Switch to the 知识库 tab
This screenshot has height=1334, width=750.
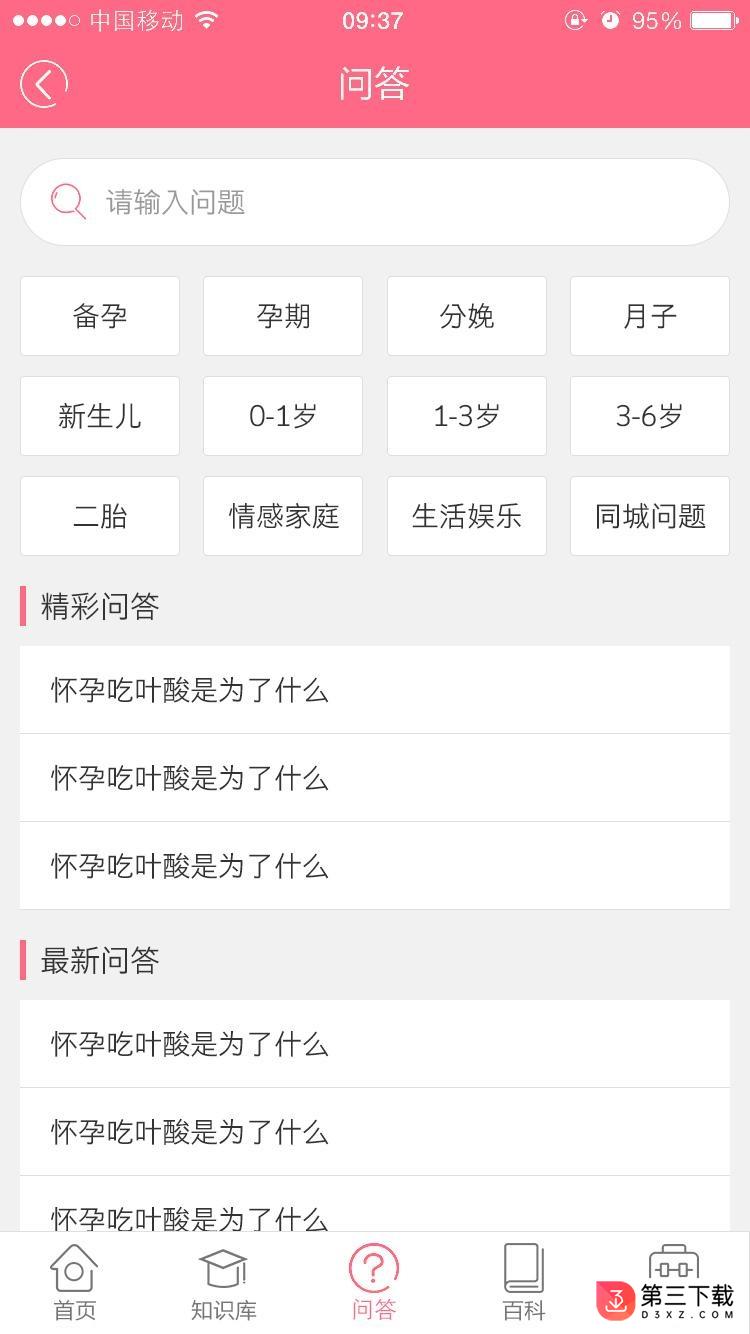click(224, 1283)
